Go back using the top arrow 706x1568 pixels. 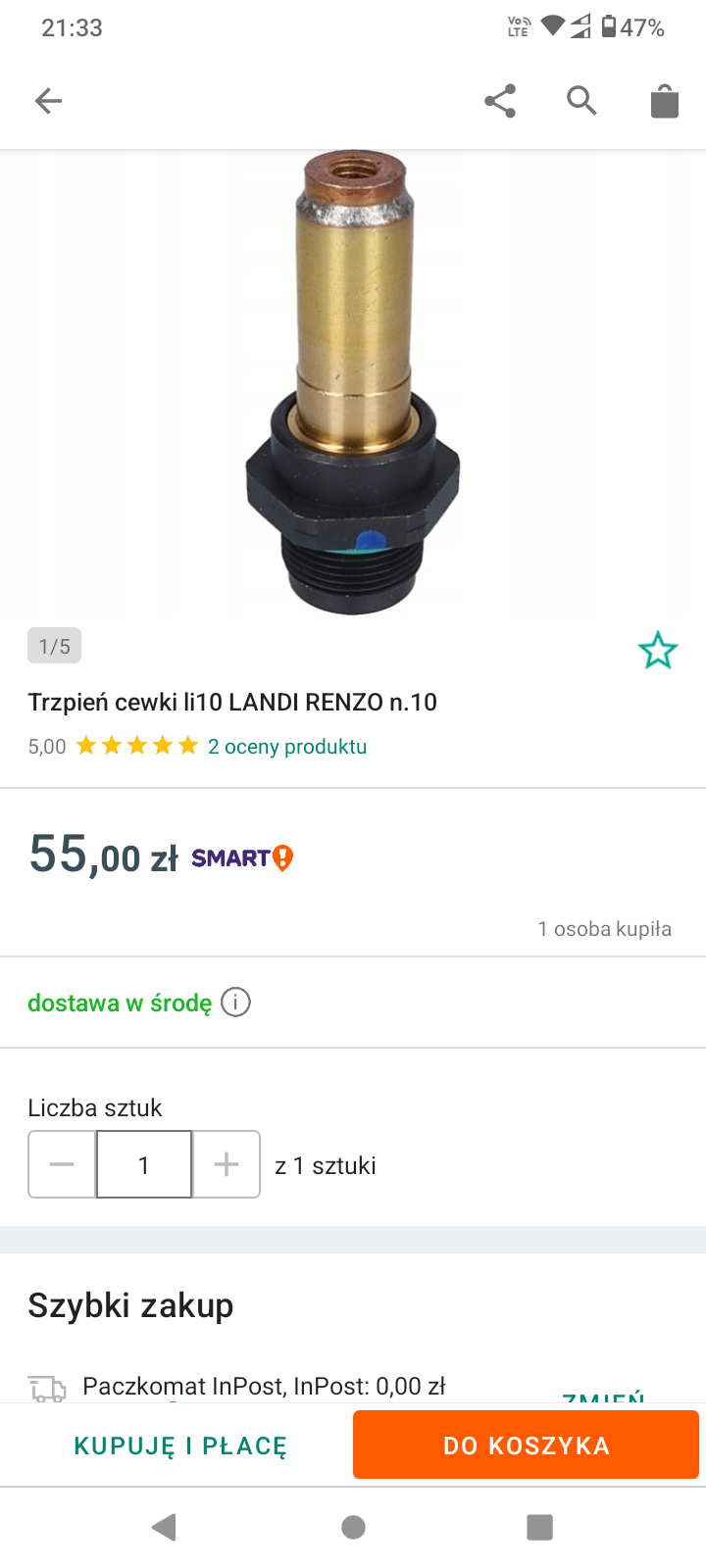tap(48, 101)
